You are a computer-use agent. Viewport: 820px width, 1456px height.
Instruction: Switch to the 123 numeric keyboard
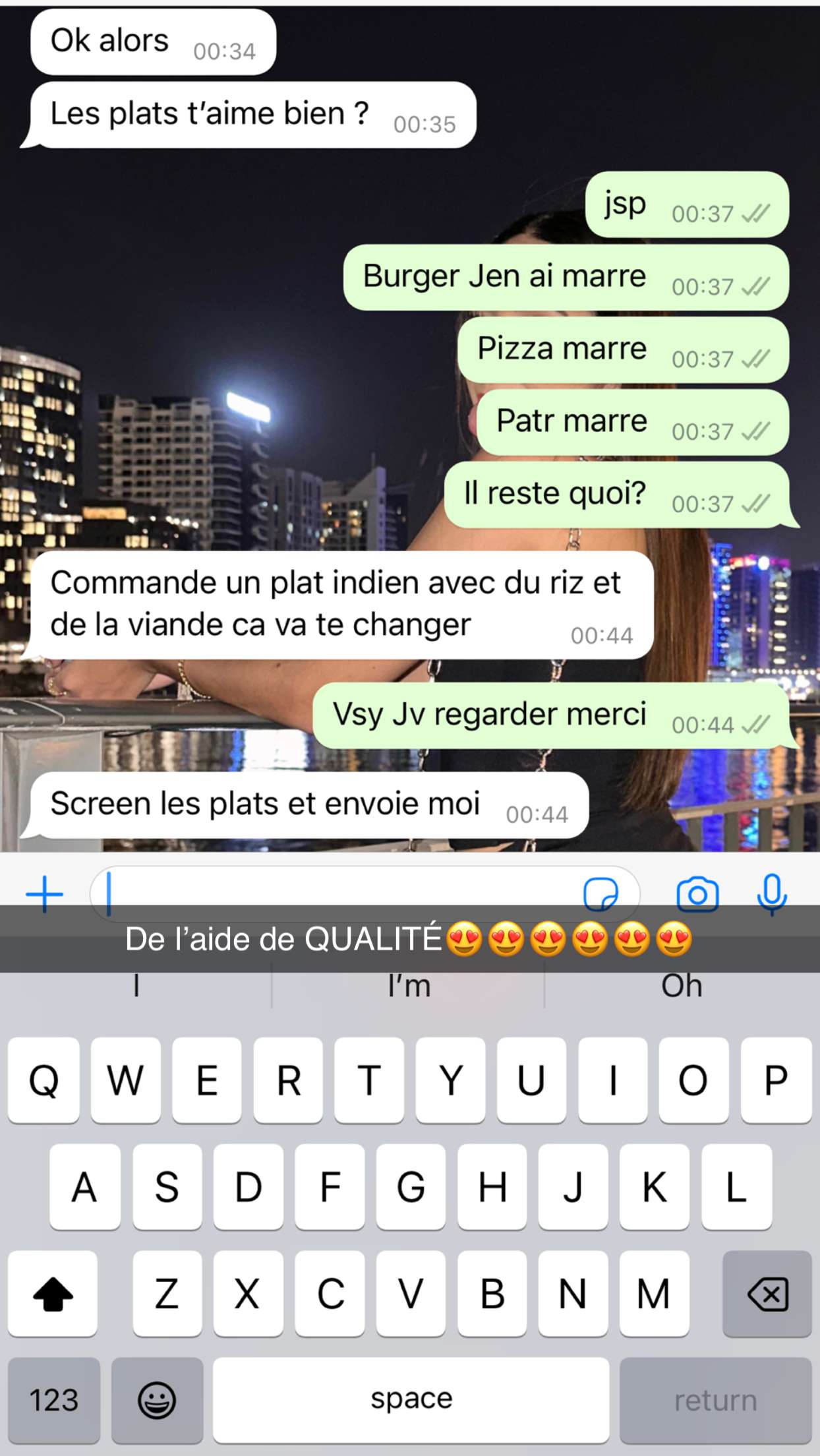(54, 1400)
